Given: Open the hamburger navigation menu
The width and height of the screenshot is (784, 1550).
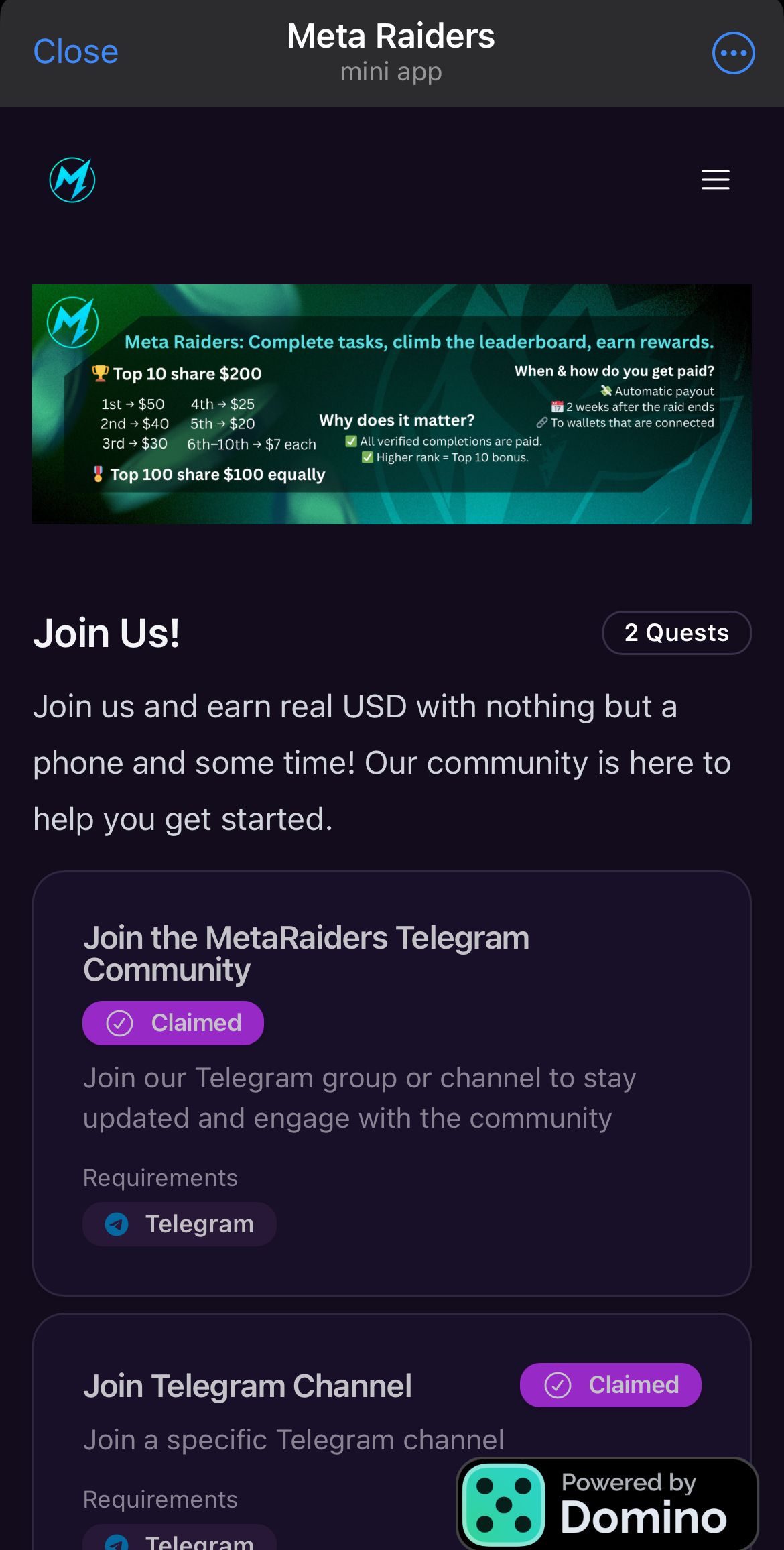Looking at the screenshot, I should click(715, 180).
